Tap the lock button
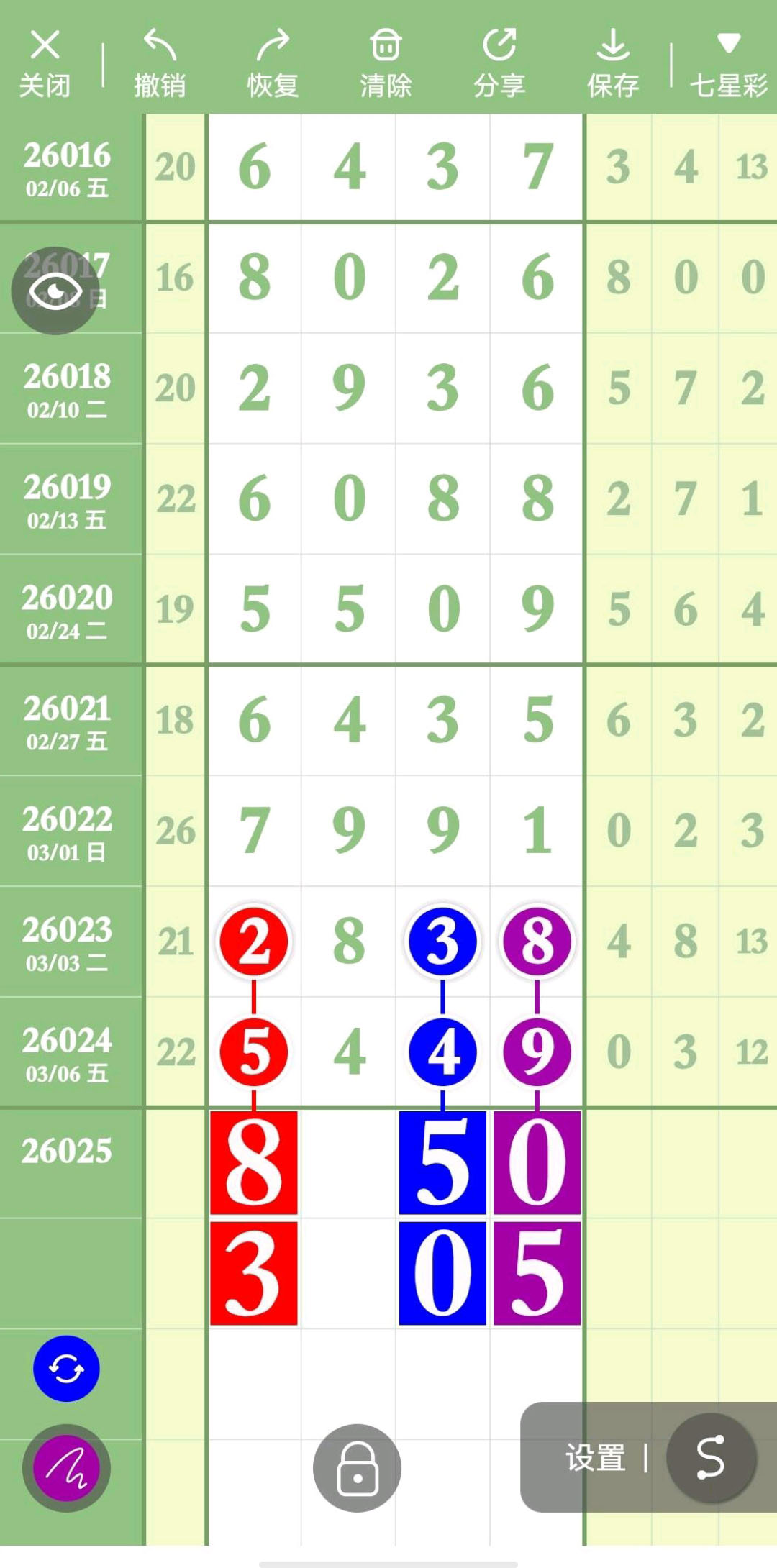Image resolution: width=777 pixels, height=1568 pixels. 357,1468
